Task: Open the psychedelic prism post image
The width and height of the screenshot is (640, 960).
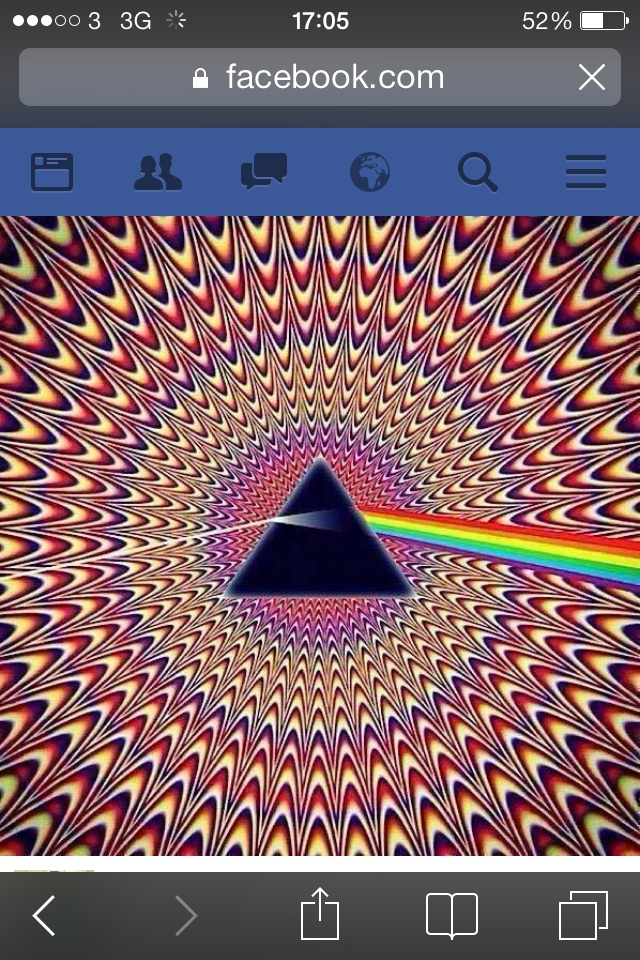Action: click(x=320, y=535)
